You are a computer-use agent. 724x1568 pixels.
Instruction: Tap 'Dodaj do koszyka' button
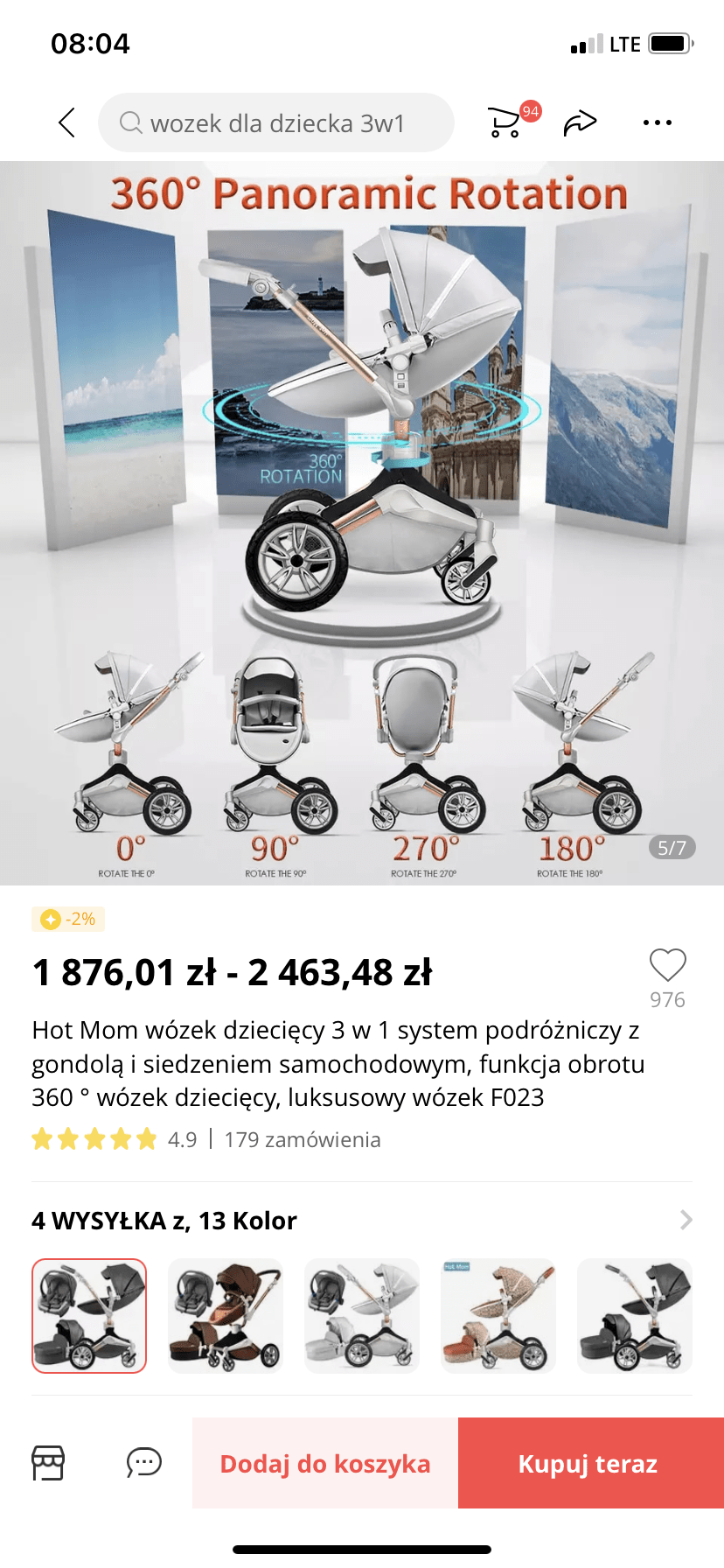click(325, 1463)
